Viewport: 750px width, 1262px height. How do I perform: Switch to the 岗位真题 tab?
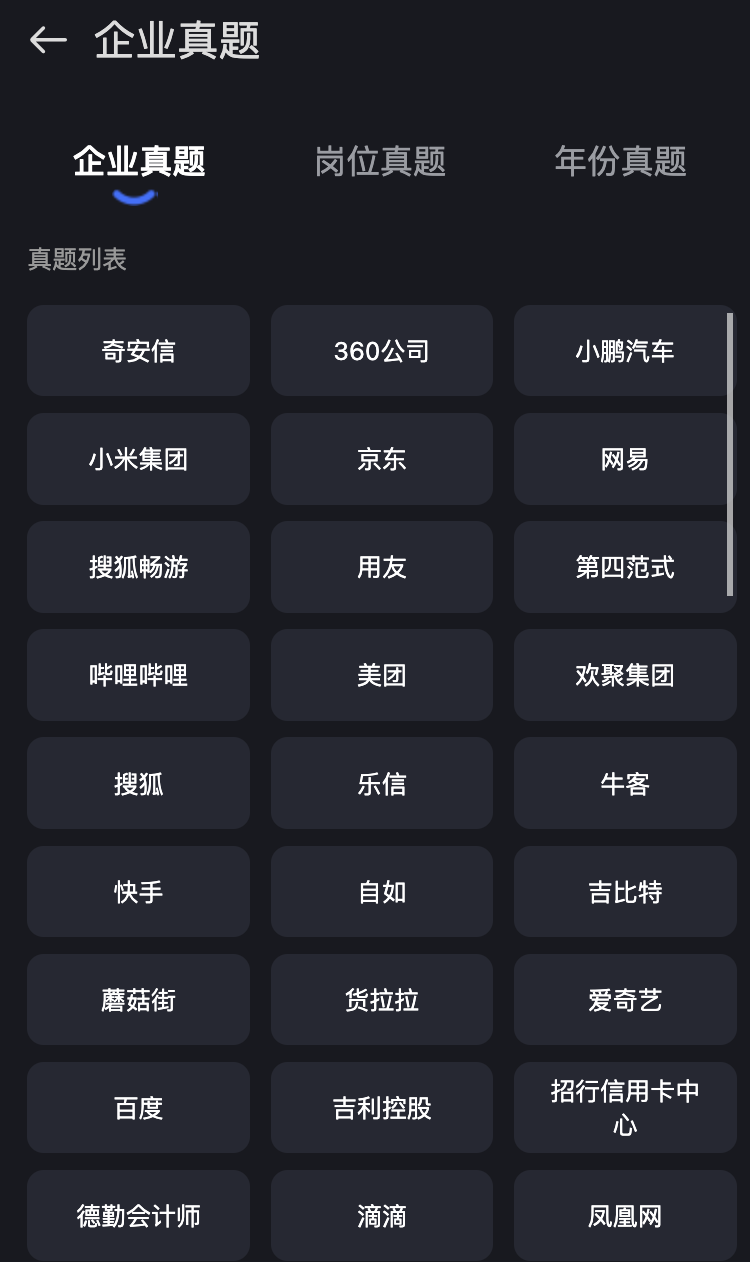380,162
